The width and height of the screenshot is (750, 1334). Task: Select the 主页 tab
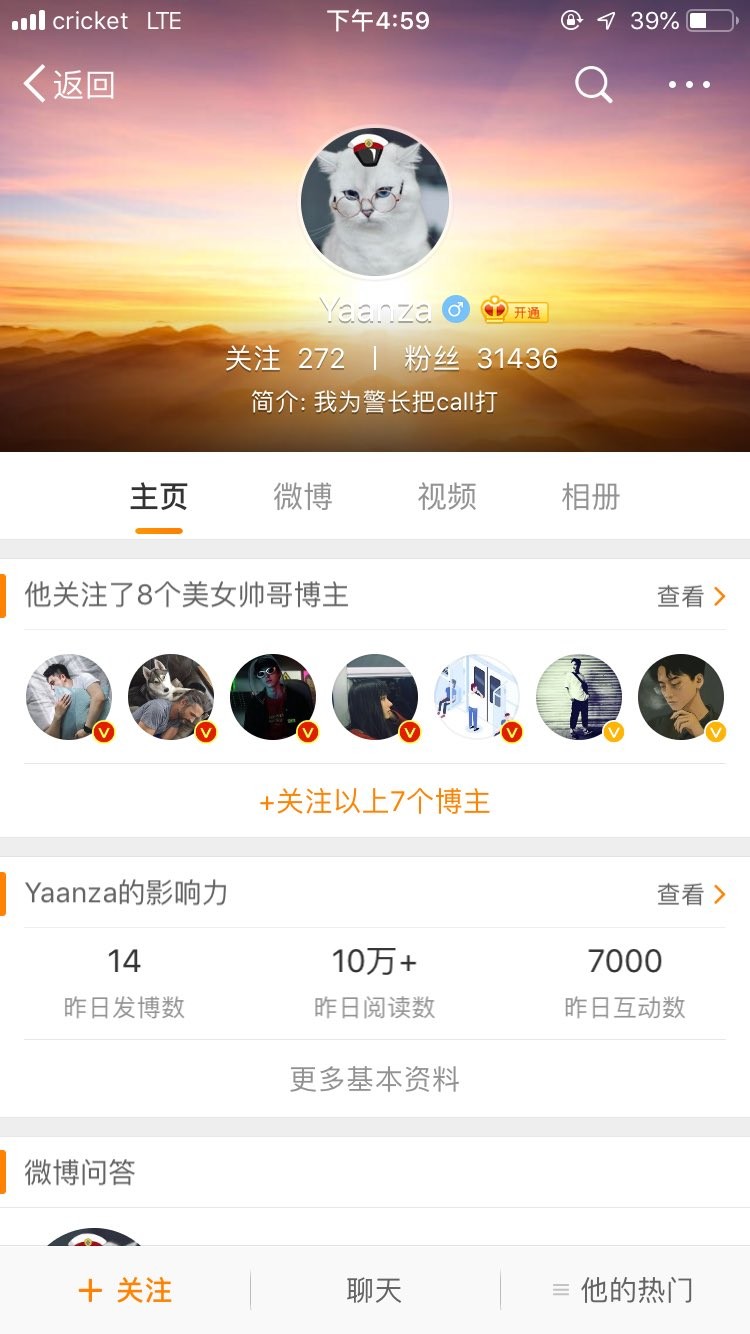pyautogui.click(x=158, y=497)
